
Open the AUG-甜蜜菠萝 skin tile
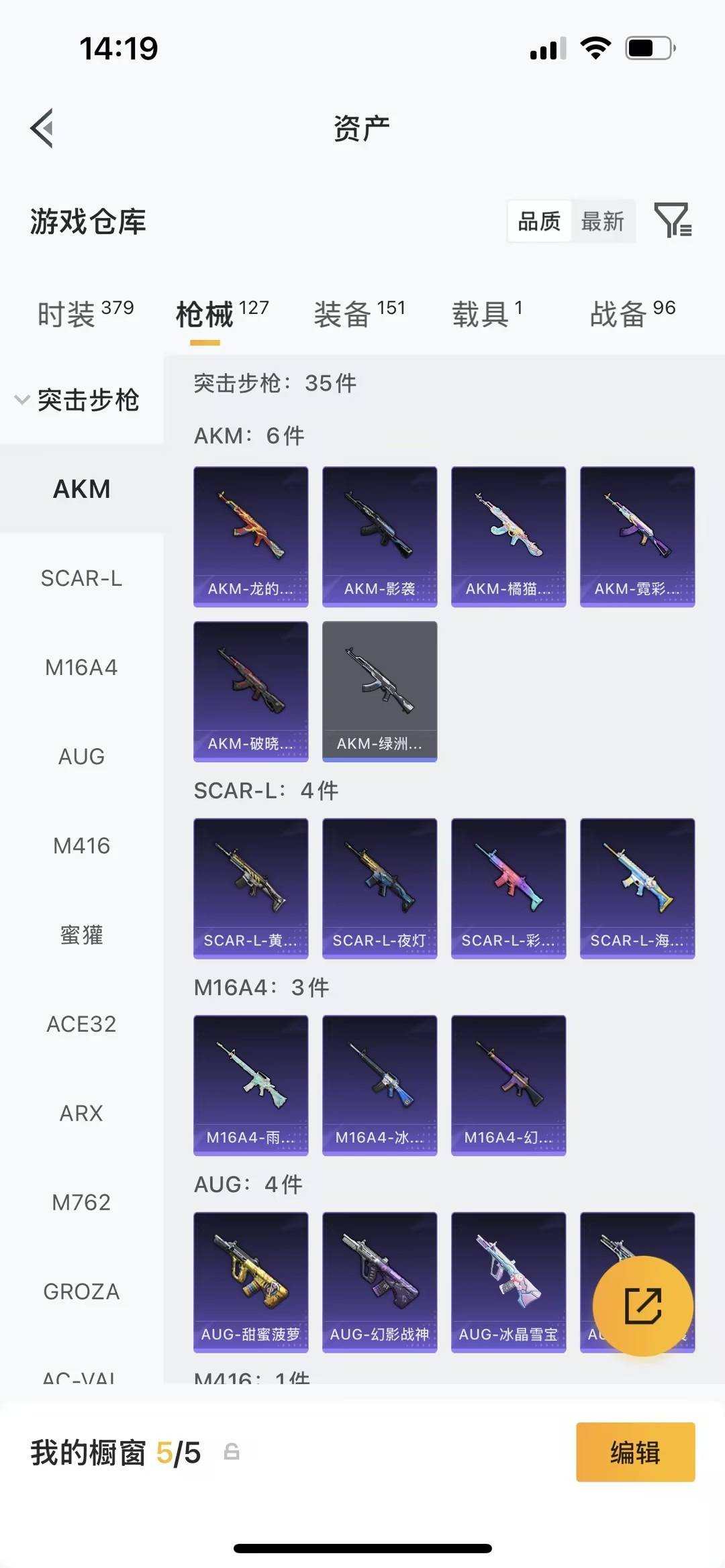coord(250,1282)
